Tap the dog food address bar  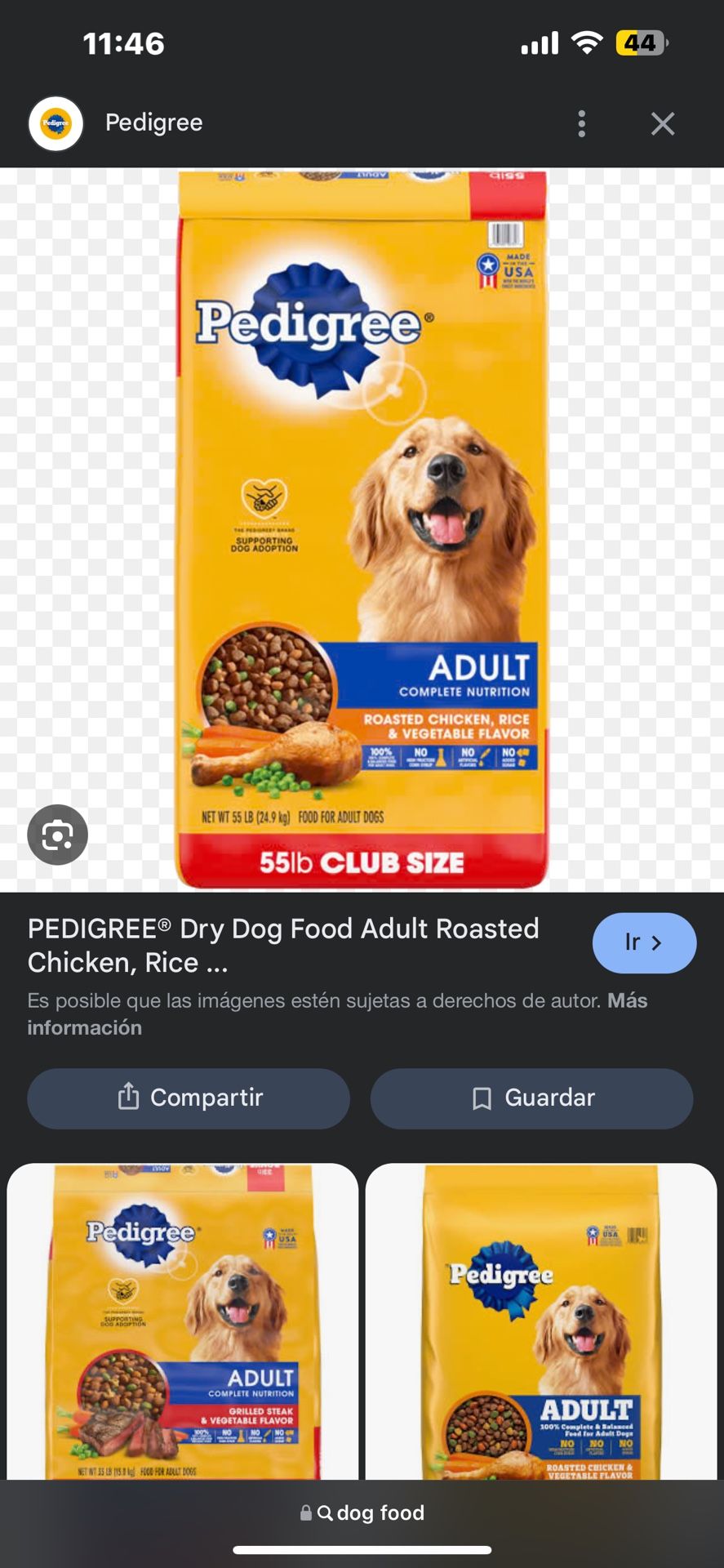(x=362, y=1512)
